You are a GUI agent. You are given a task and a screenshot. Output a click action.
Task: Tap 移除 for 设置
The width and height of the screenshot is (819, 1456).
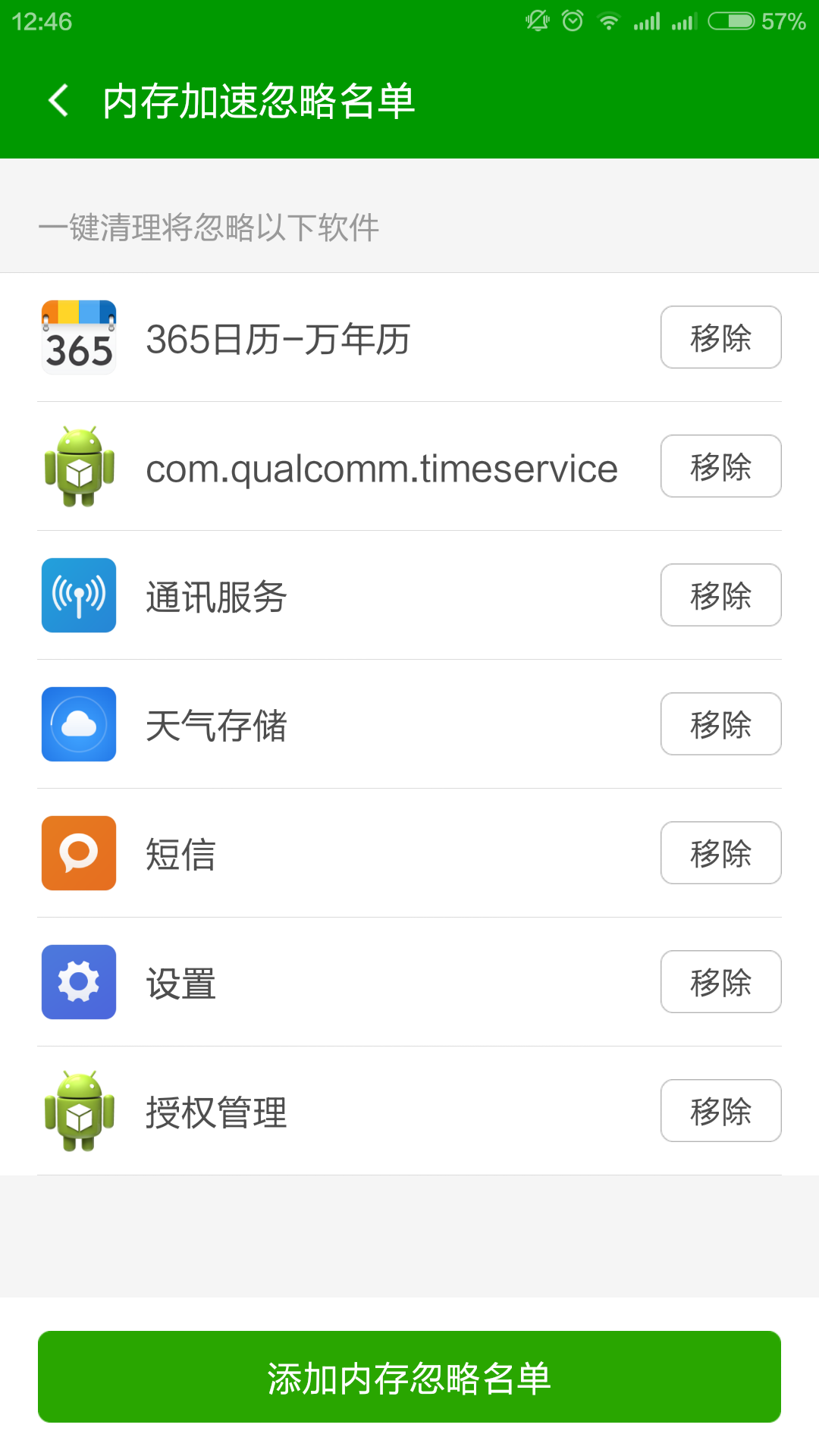pos(720,982)
